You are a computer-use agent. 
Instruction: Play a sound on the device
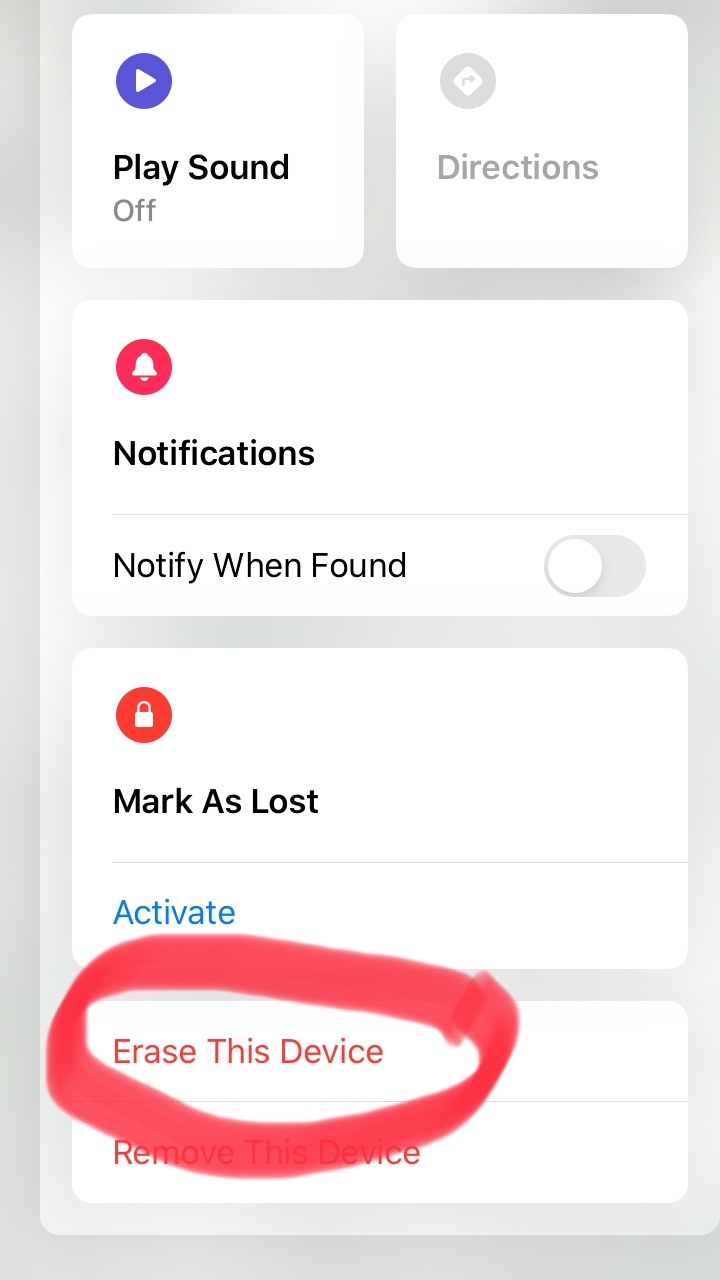coord(217,140)
